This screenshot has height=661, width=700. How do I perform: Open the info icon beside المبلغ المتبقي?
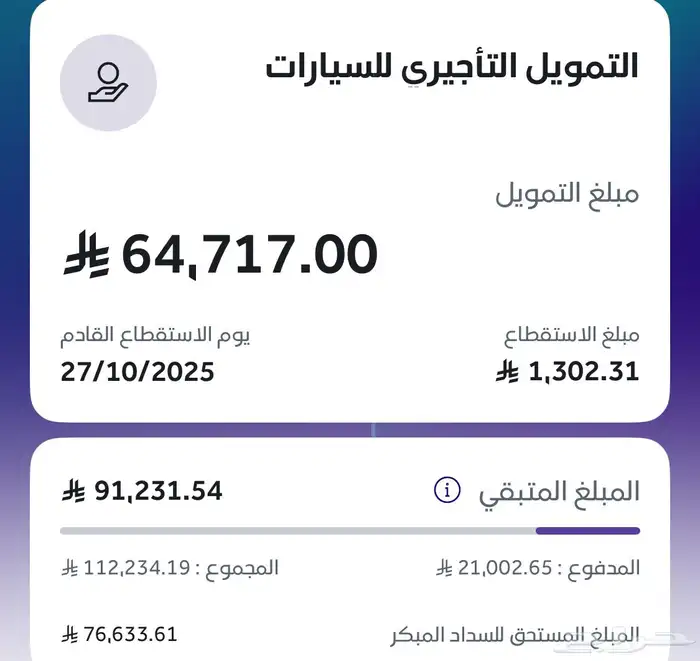click(x=447, y=491)
